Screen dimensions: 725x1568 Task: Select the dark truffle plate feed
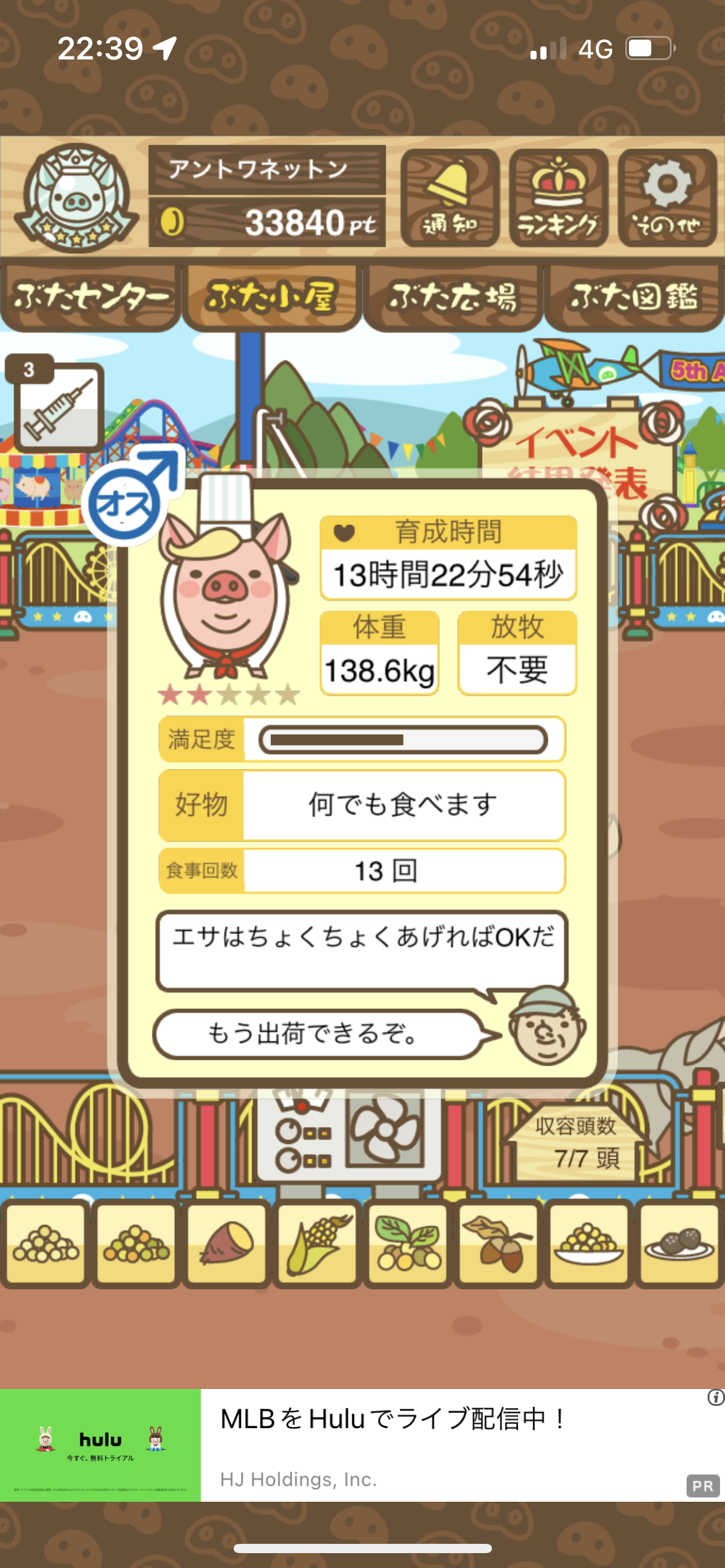pyautogui.click(x=679, y=1243)
